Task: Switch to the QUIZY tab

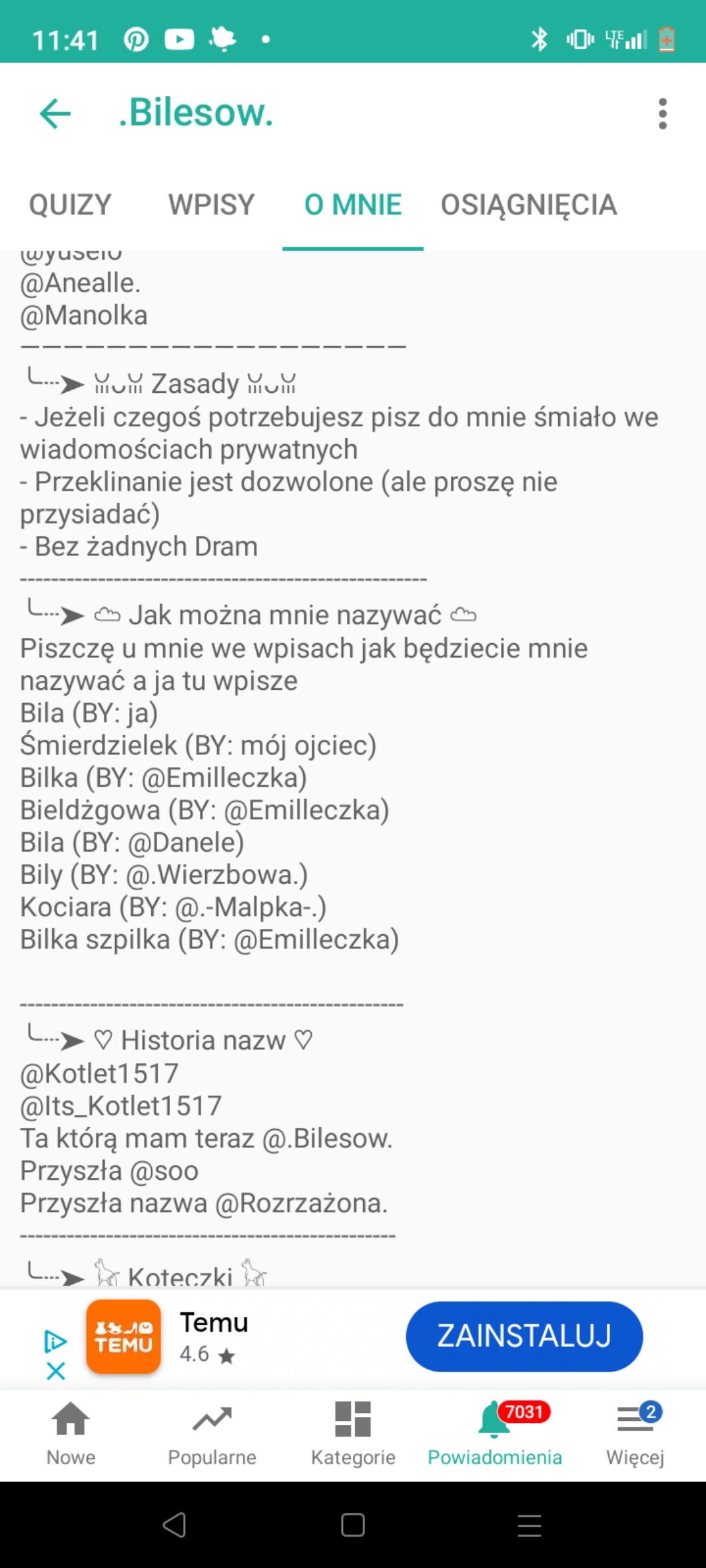Action: [70, 204]
